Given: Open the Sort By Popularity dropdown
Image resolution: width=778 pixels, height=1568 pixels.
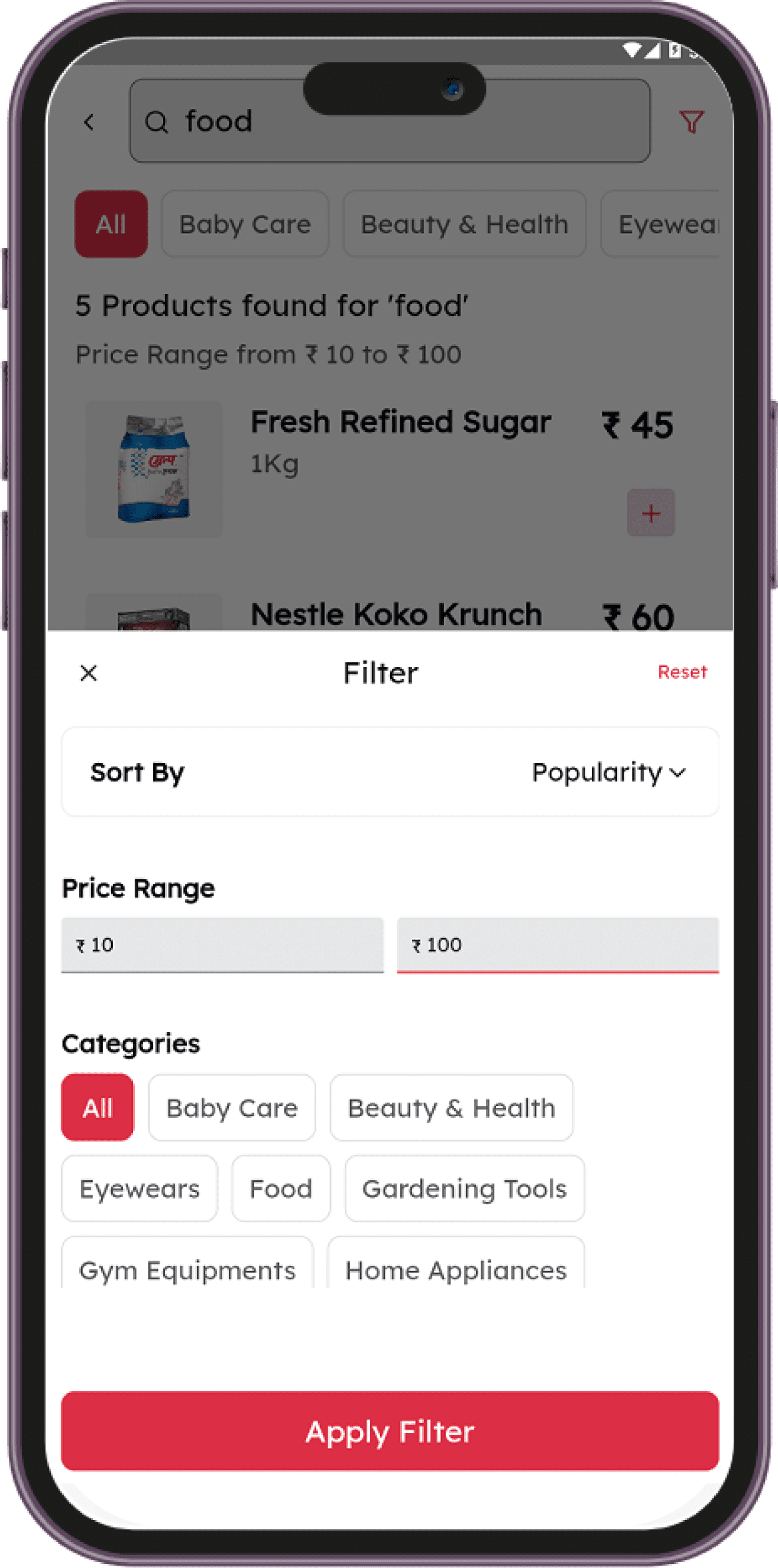Looking at the screenshot, I should coord(608,772).
